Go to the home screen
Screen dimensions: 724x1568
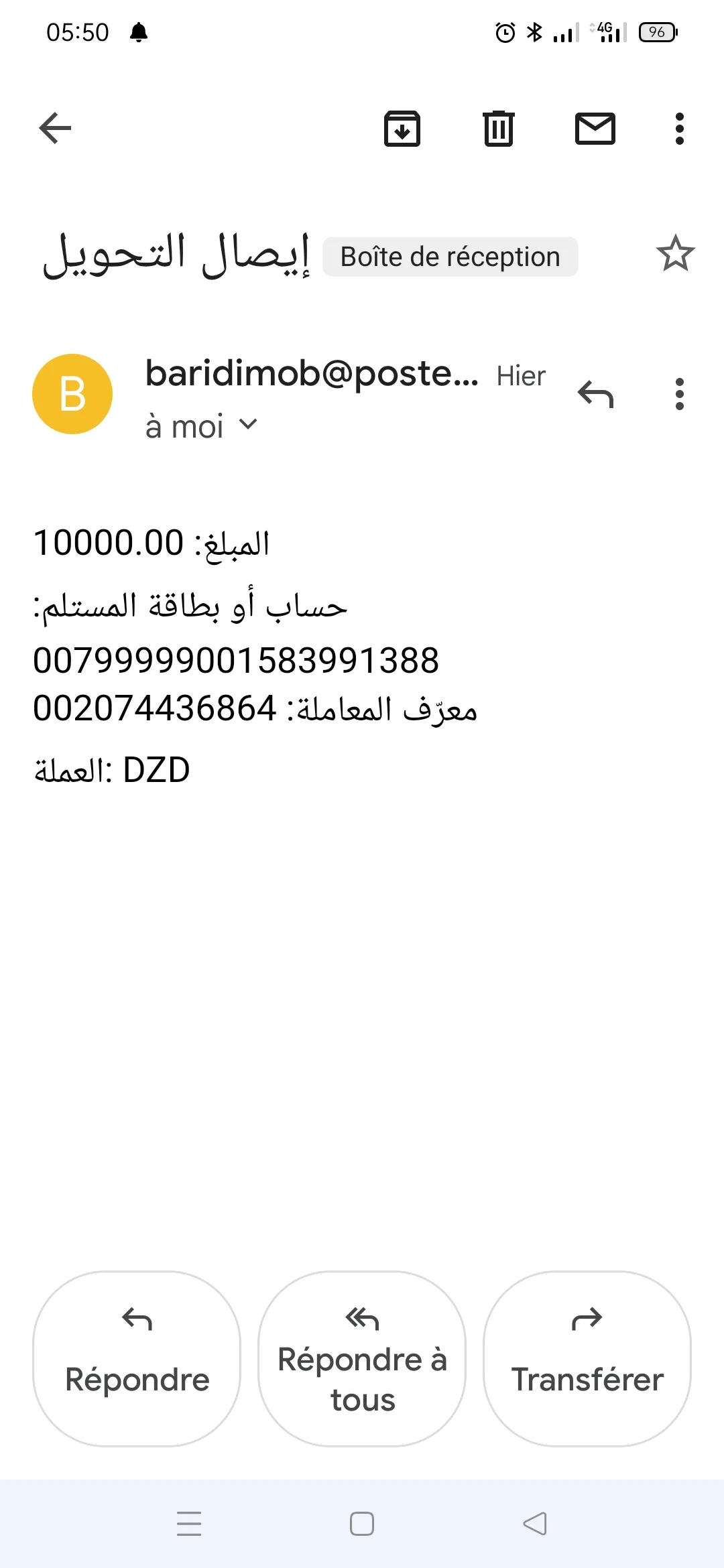pyautogui.click(x=362, y=1523)
